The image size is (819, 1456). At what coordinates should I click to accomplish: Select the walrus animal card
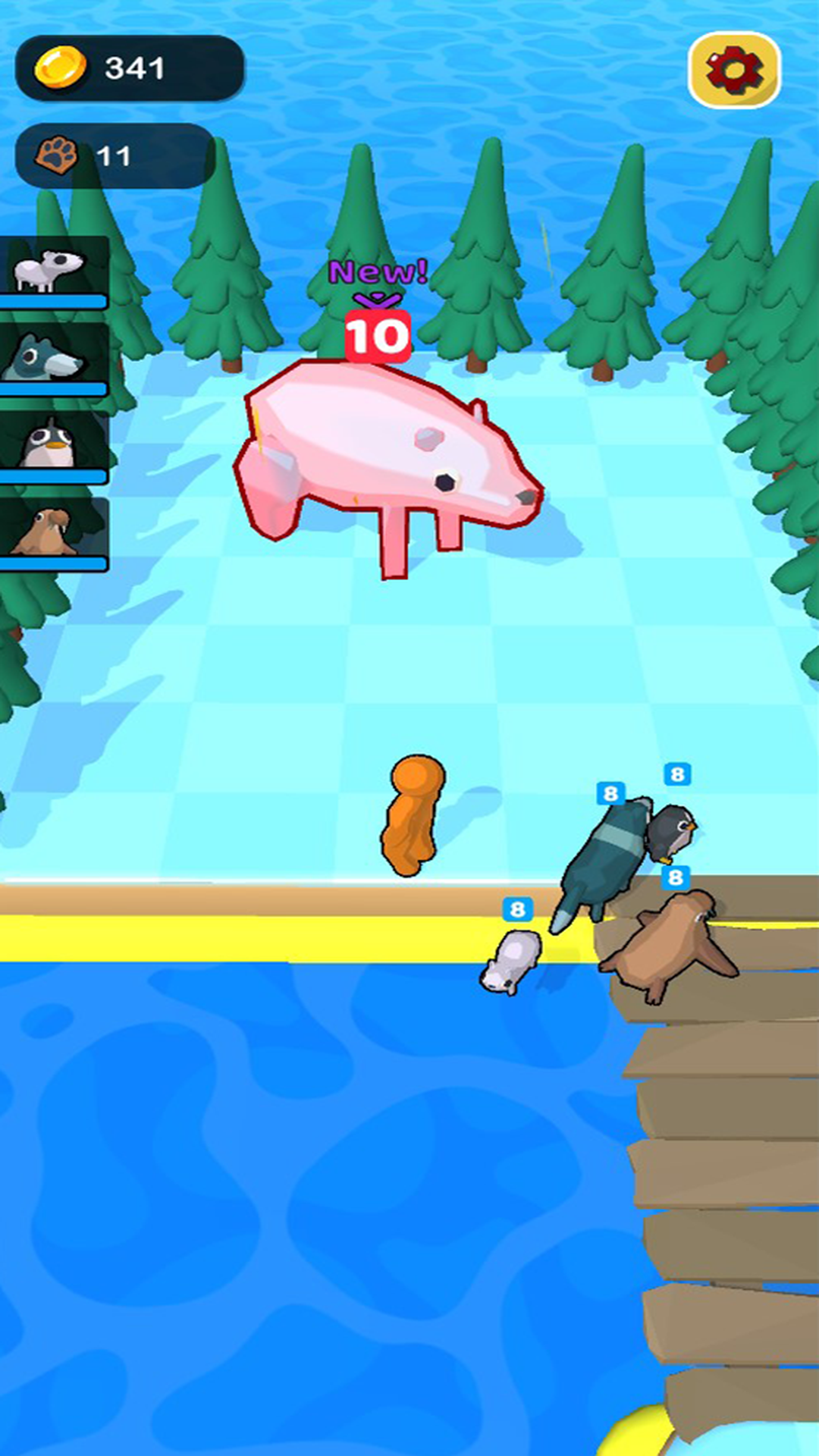53,533
